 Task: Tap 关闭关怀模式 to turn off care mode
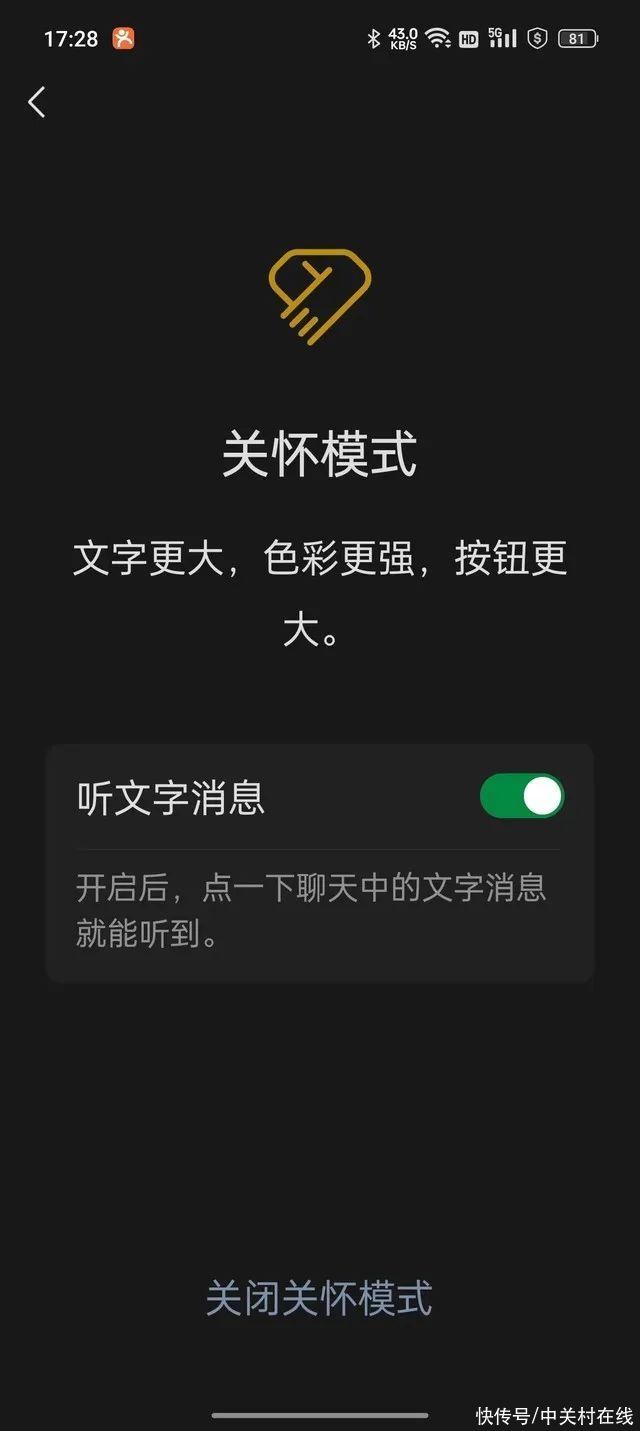(x=319, y=1298)
